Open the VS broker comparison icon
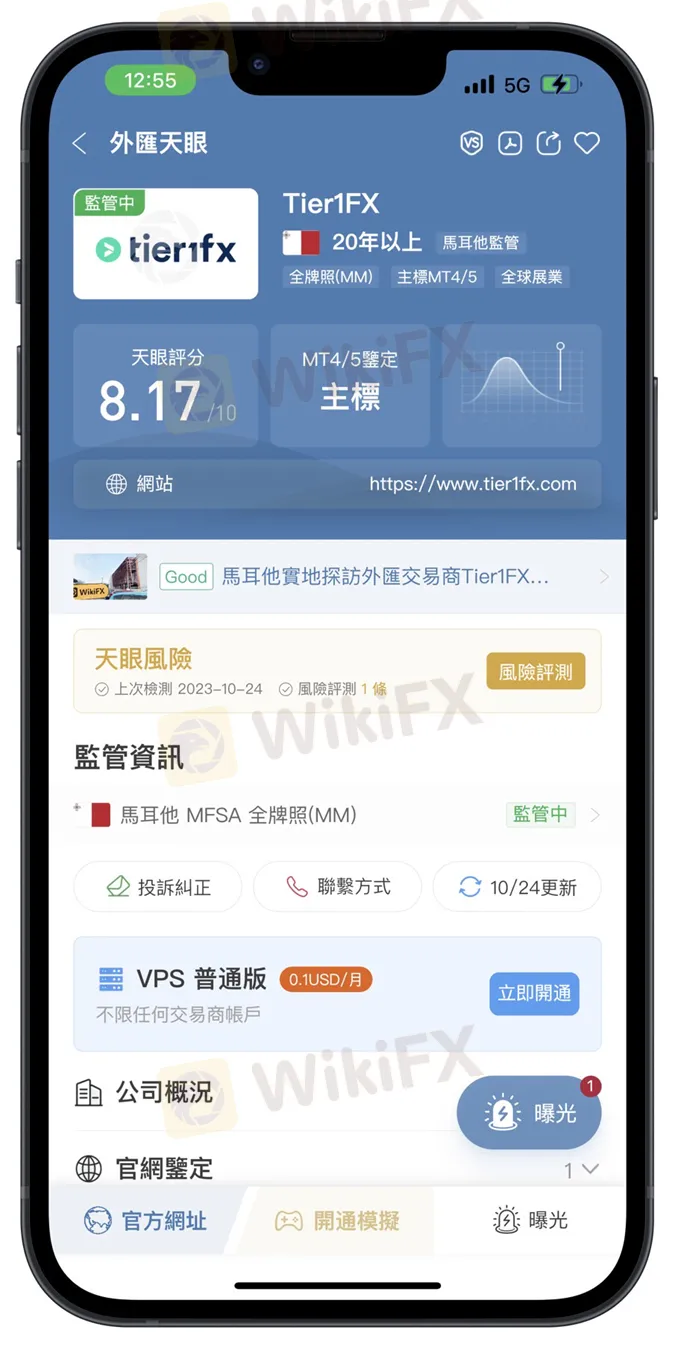Screen dimensions: 675x1350 [x=471, y=143]
